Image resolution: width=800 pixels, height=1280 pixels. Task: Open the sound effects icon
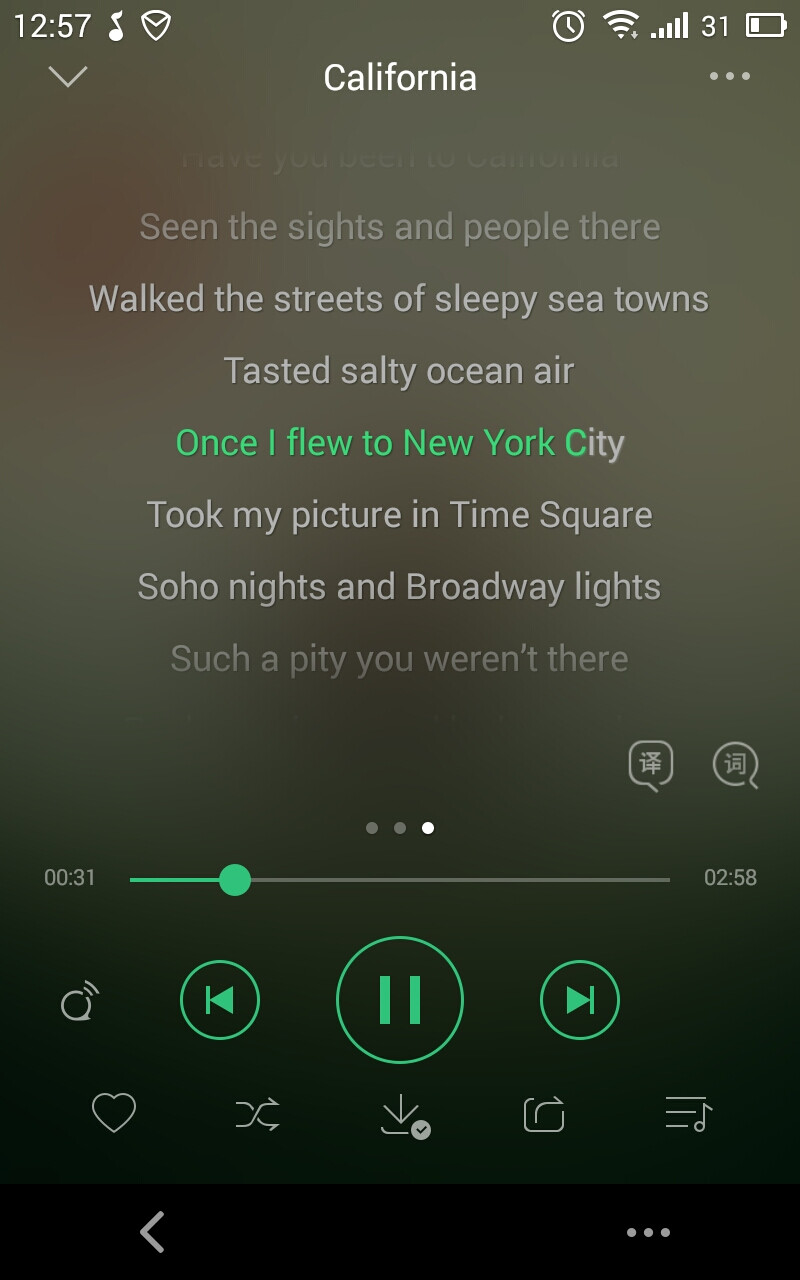pyautogui.click(x=80, y=1001)
